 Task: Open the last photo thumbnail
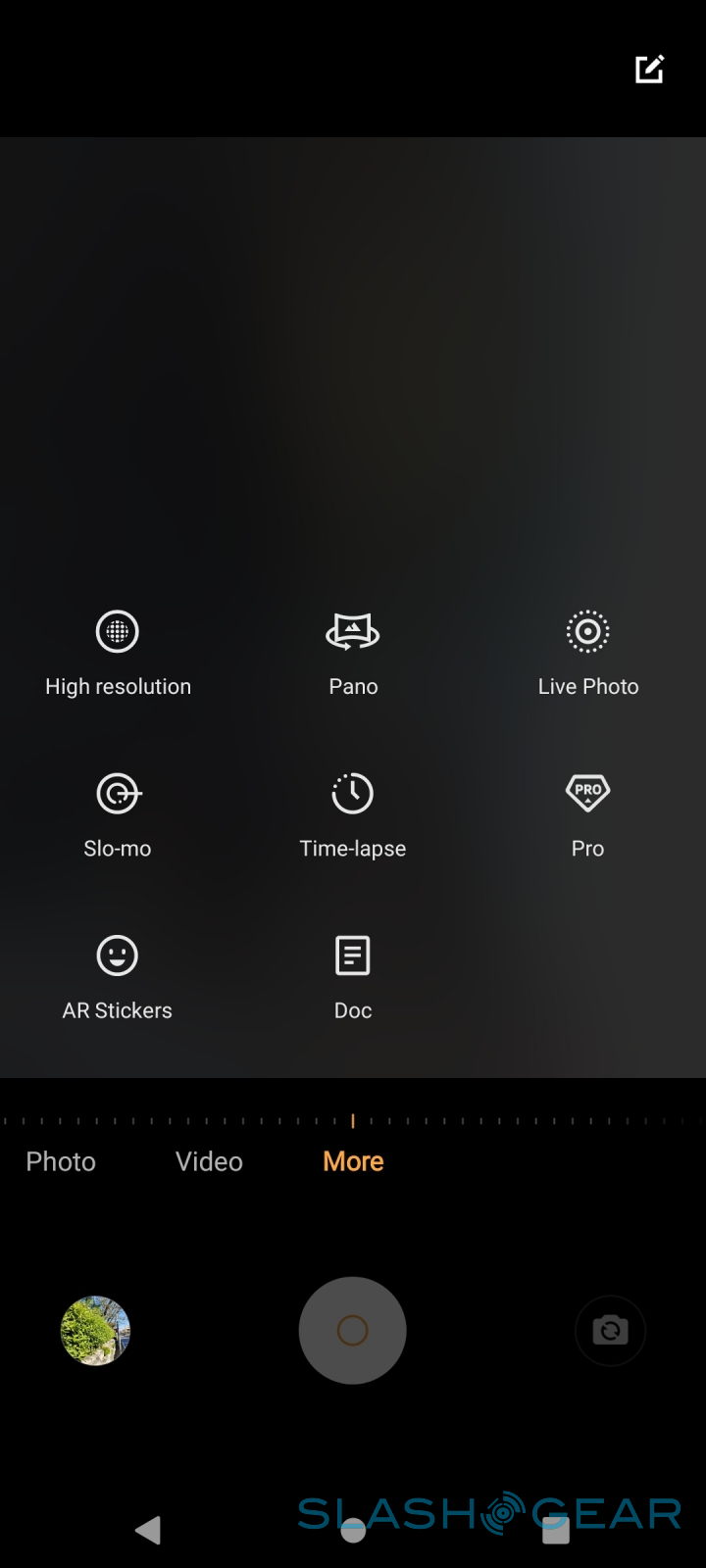click(95, 1330)
